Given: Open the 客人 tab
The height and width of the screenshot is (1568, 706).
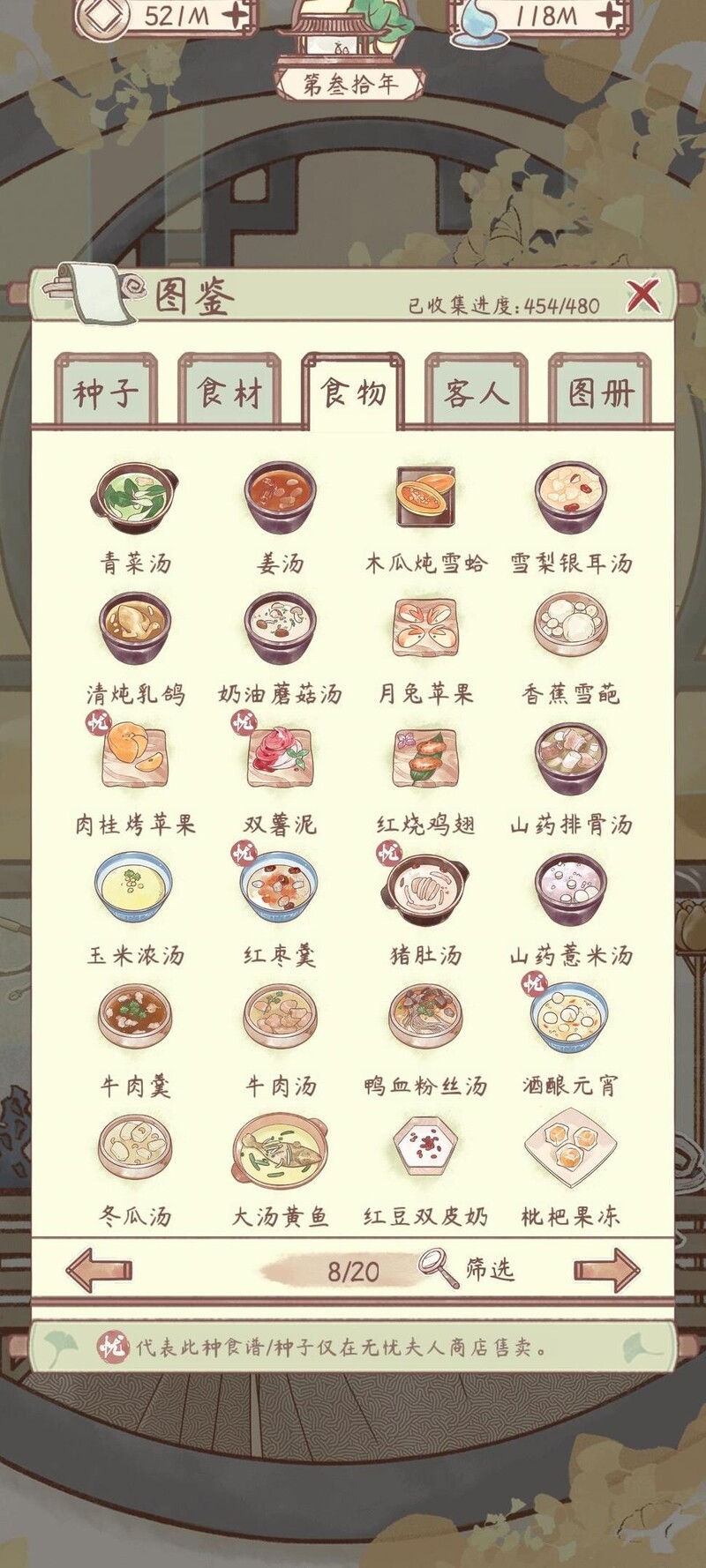Looking at the screenshot, I should (477, 392).
